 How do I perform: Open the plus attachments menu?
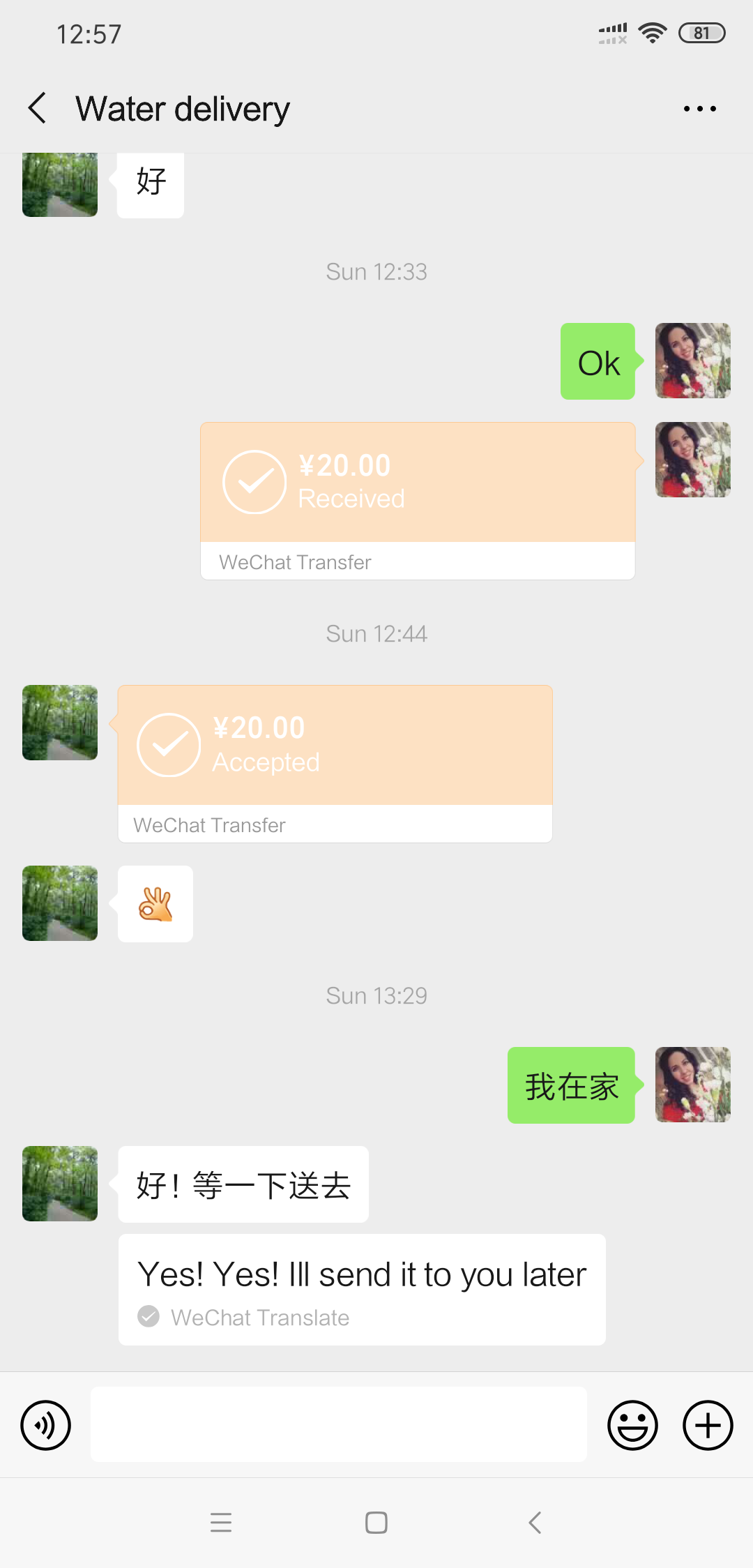pyautogui.click(x=707, y=1425)
